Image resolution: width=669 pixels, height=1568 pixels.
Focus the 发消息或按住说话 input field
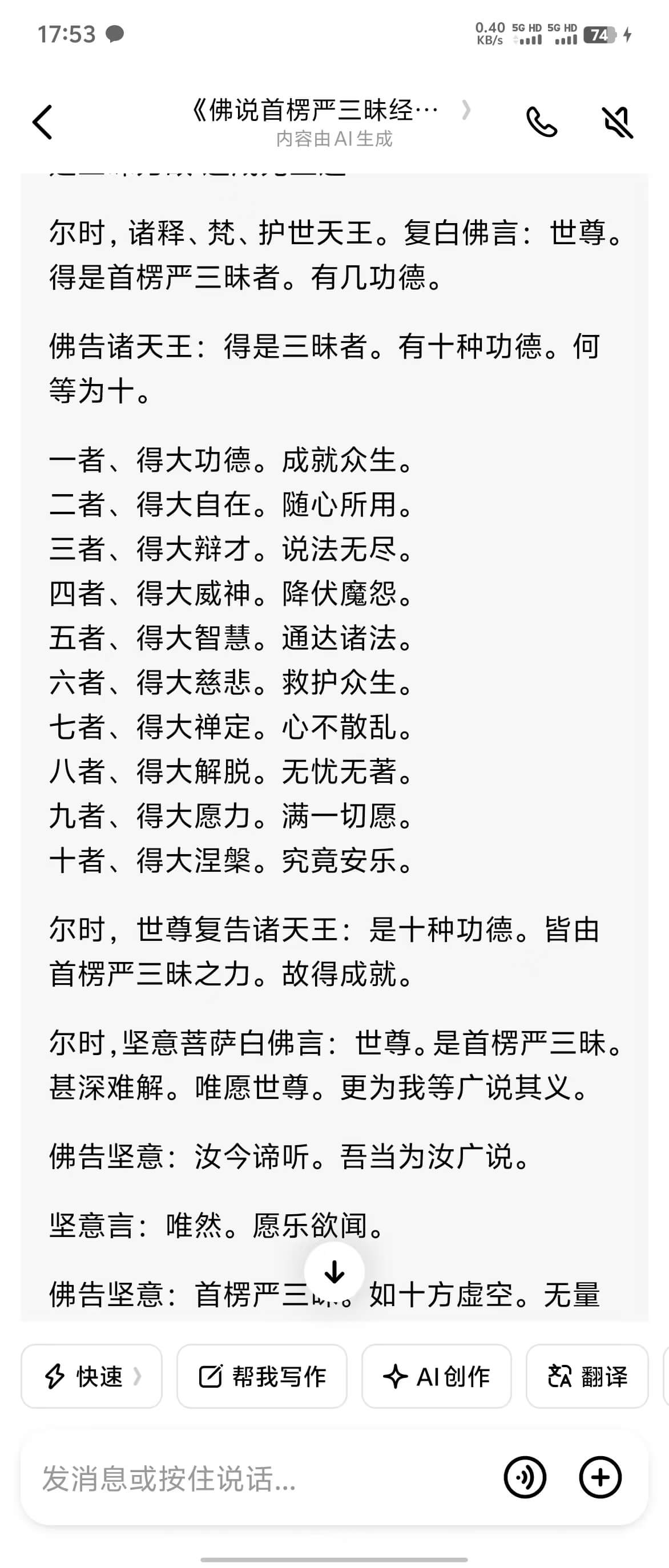(x=244, y=1478)
